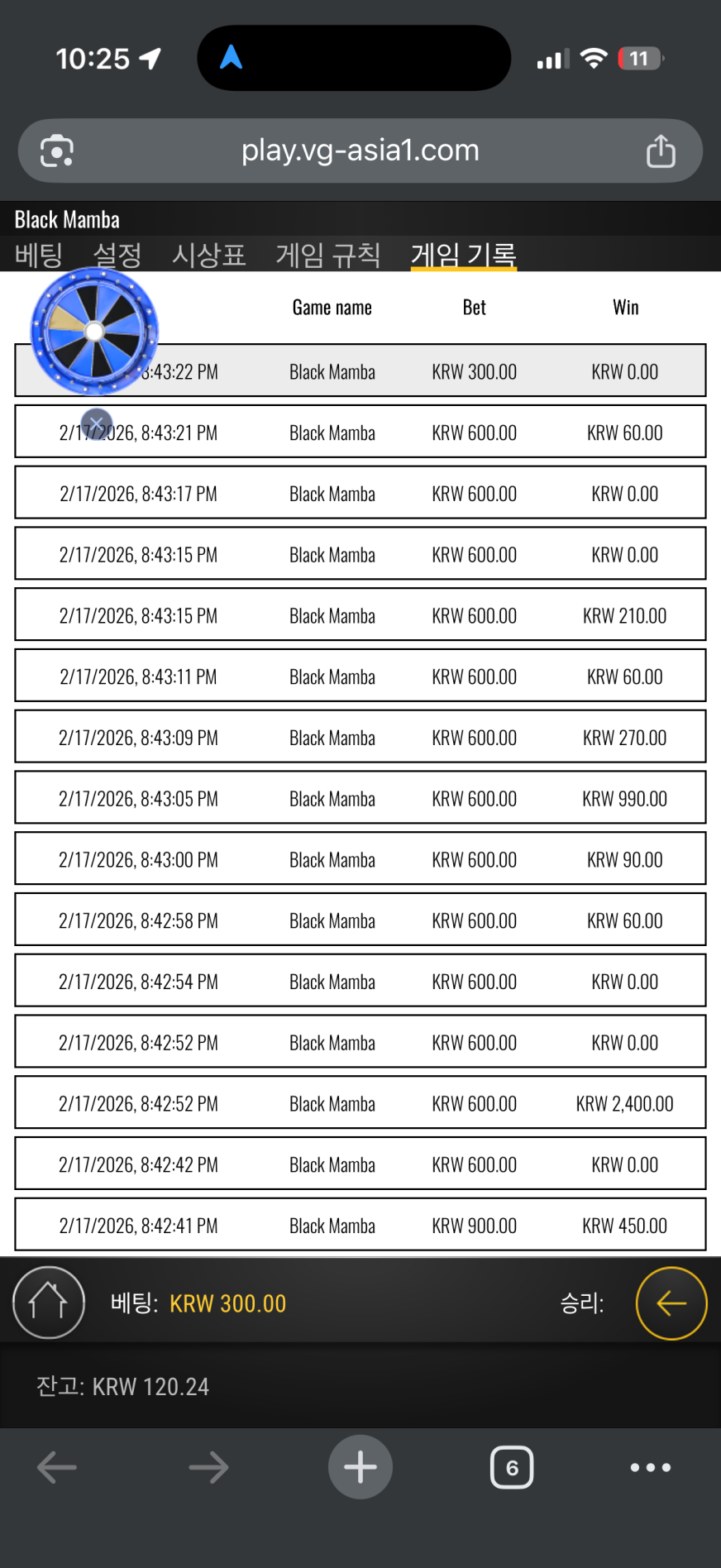
Task: Open the camera scan icon in address bar
Action: 57,151
